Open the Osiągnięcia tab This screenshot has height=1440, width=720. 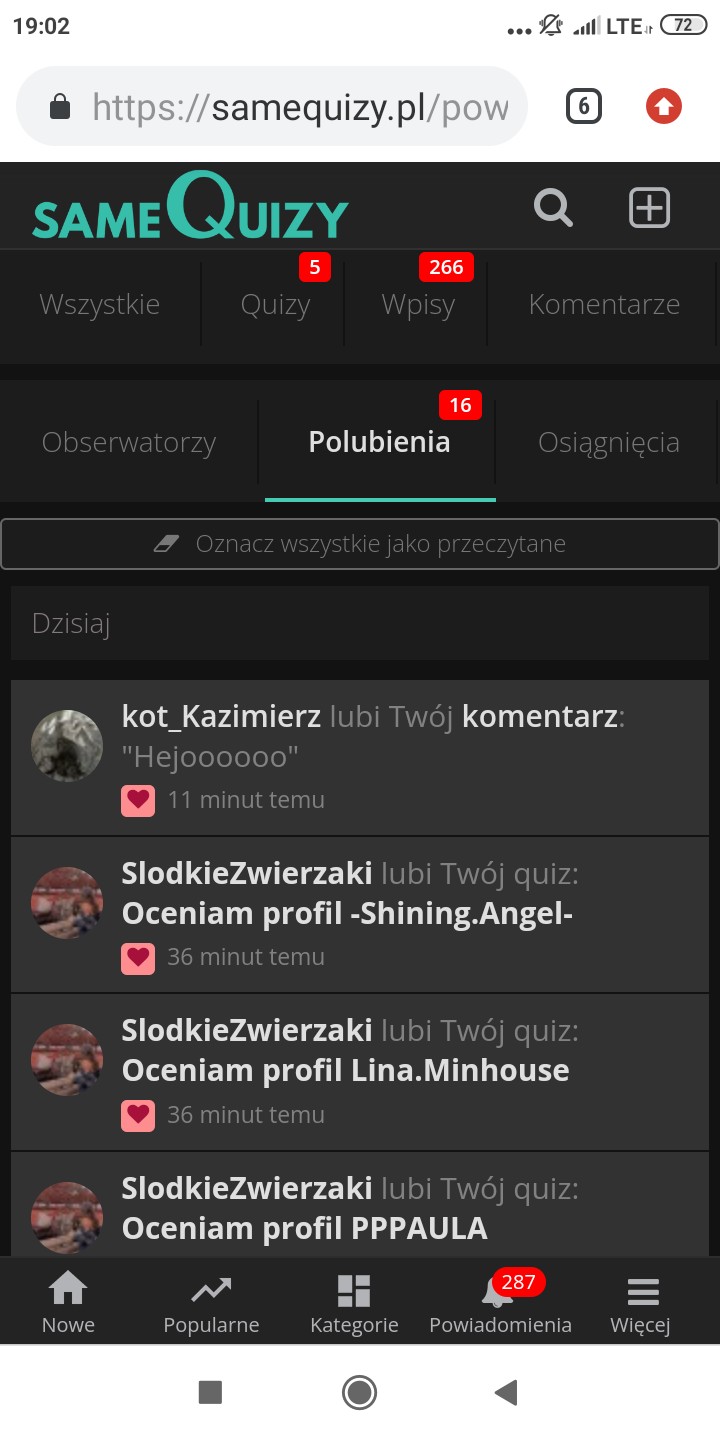608,442
